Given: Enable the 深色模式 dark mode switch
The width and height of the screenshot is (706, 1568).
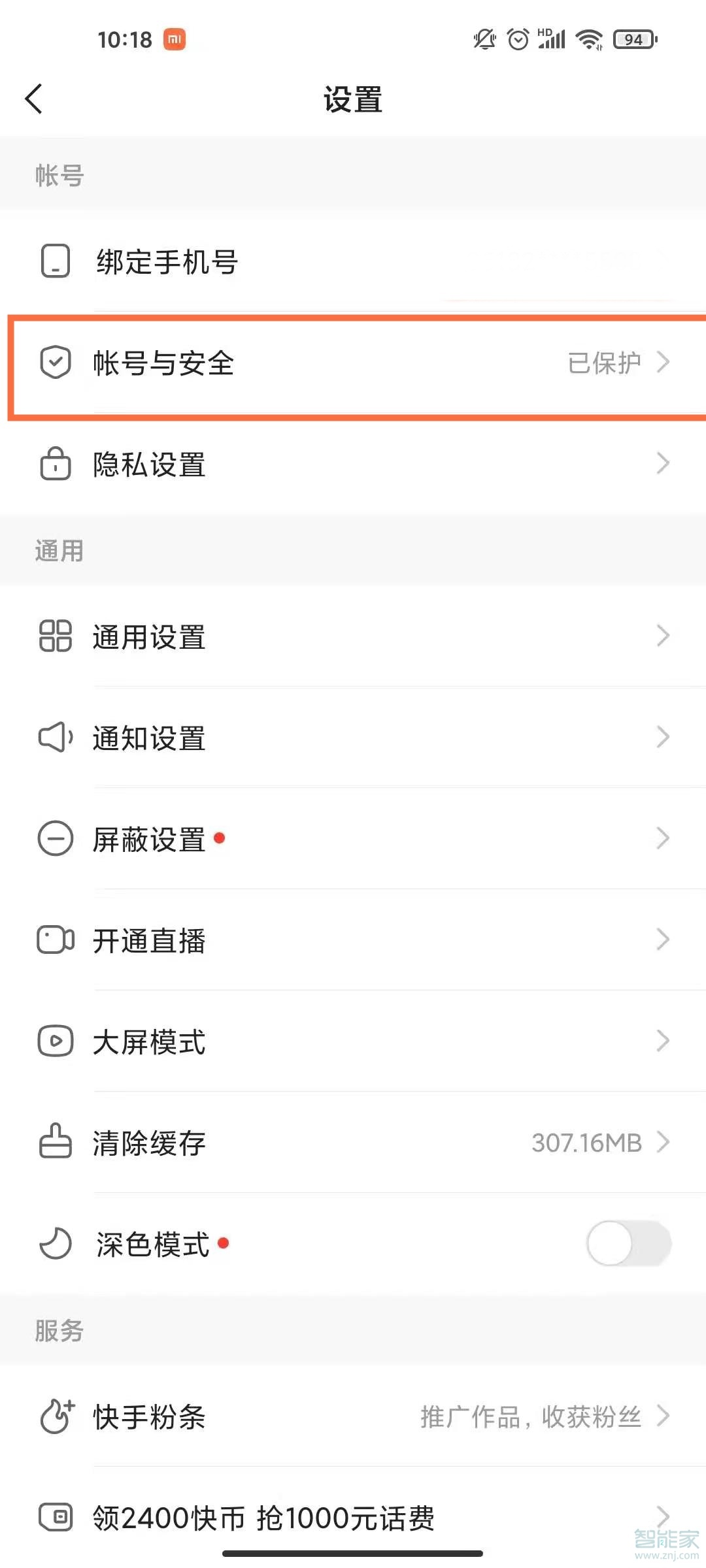Looking at the screenshot, I should [x=629, y=1243].
